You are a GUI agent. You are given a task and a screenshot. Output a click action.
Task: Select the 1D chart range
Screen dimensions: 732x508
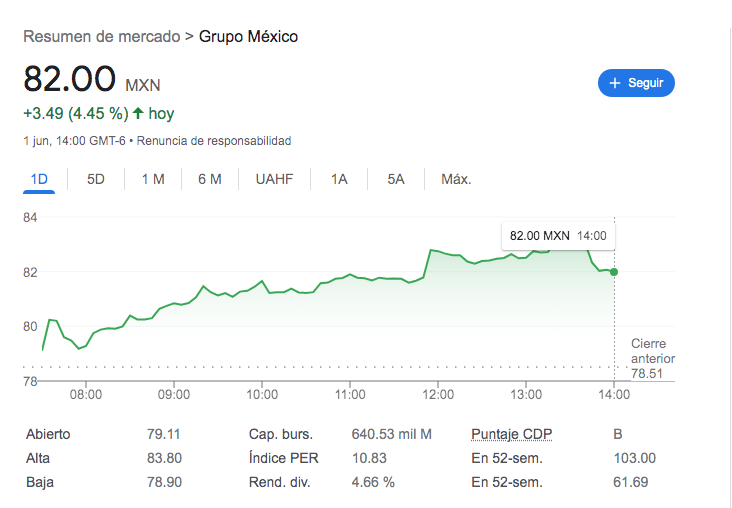tap(39, 179)
